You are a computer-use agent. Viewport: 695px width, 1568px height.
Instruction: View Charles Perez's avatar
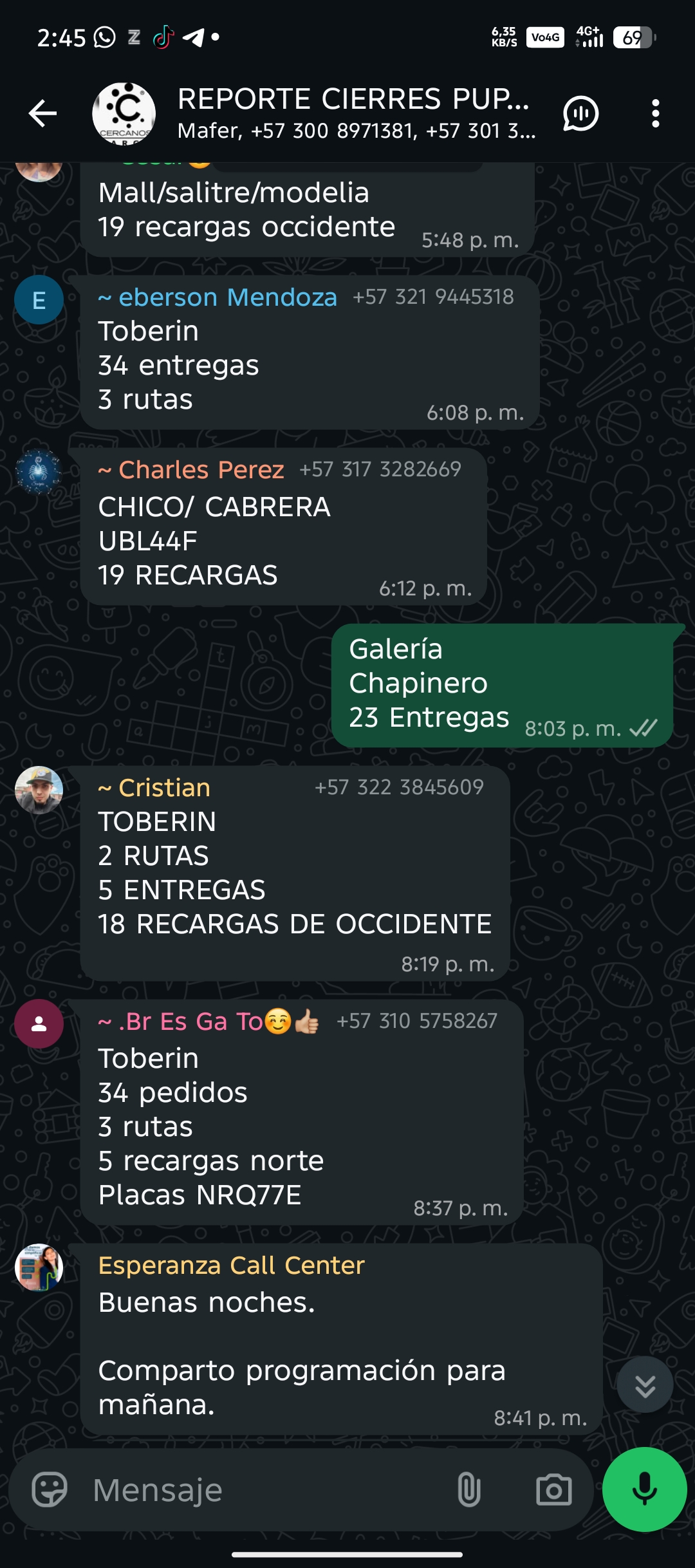point(39,472)
